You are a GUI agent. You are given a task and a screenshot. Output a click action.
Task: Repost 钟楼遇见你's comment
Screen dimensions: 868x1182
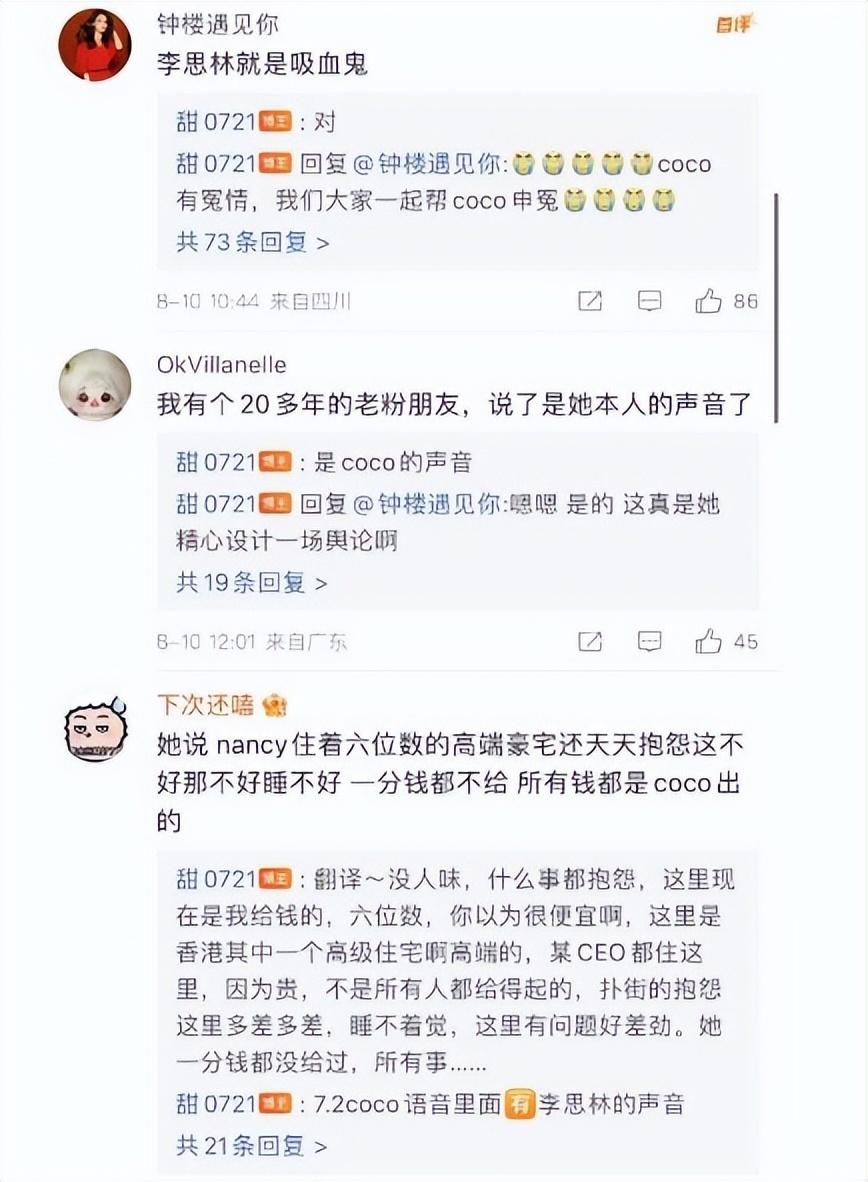click(x=591, y=301)
